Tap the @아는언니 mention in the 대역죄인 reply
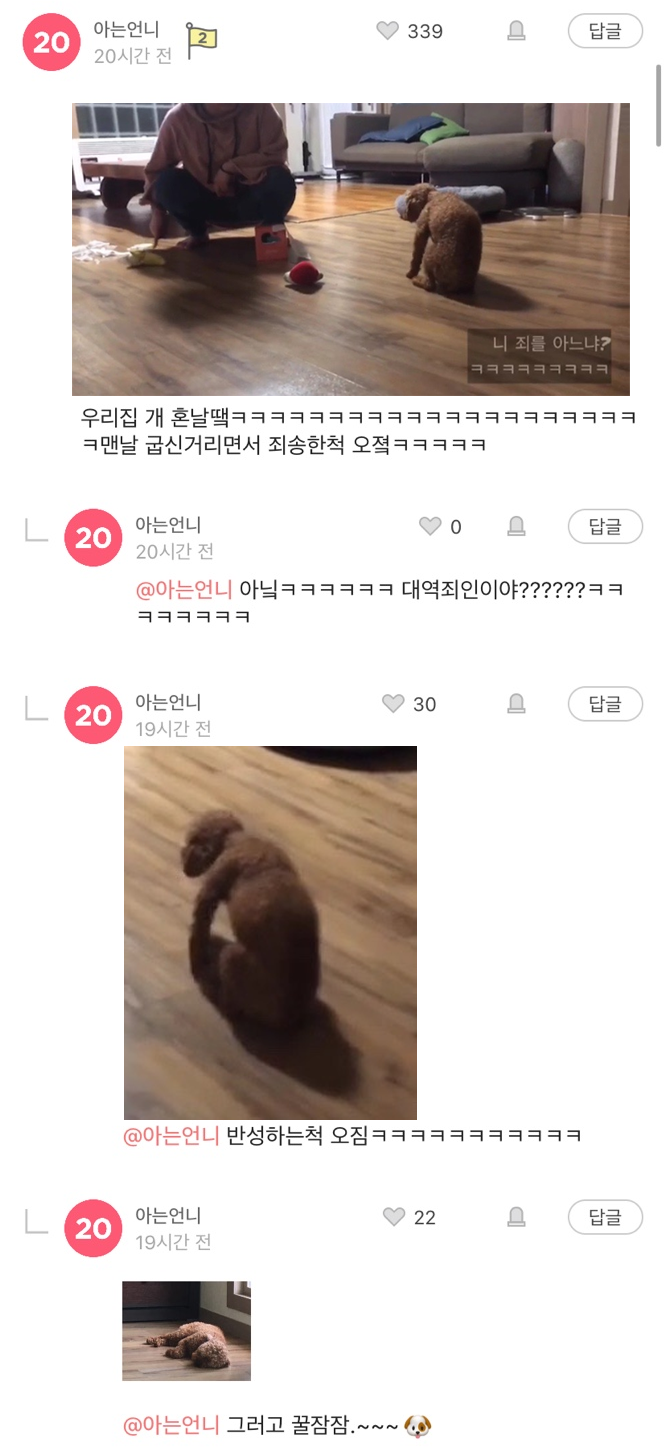 [184, 589]
